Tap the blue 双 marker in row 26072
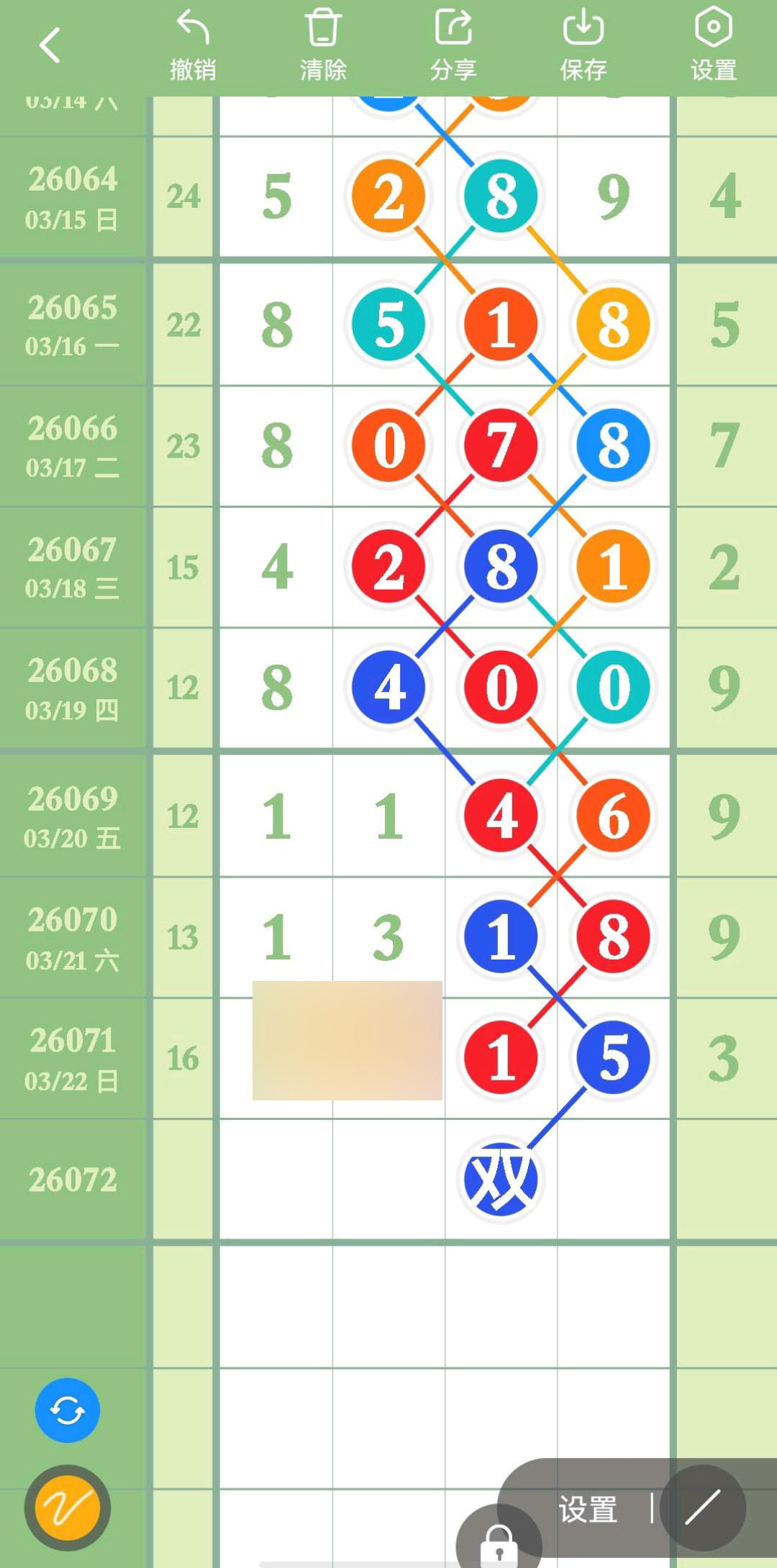This screenshot has width=777, height=1568. click(x=501, y=1179)
